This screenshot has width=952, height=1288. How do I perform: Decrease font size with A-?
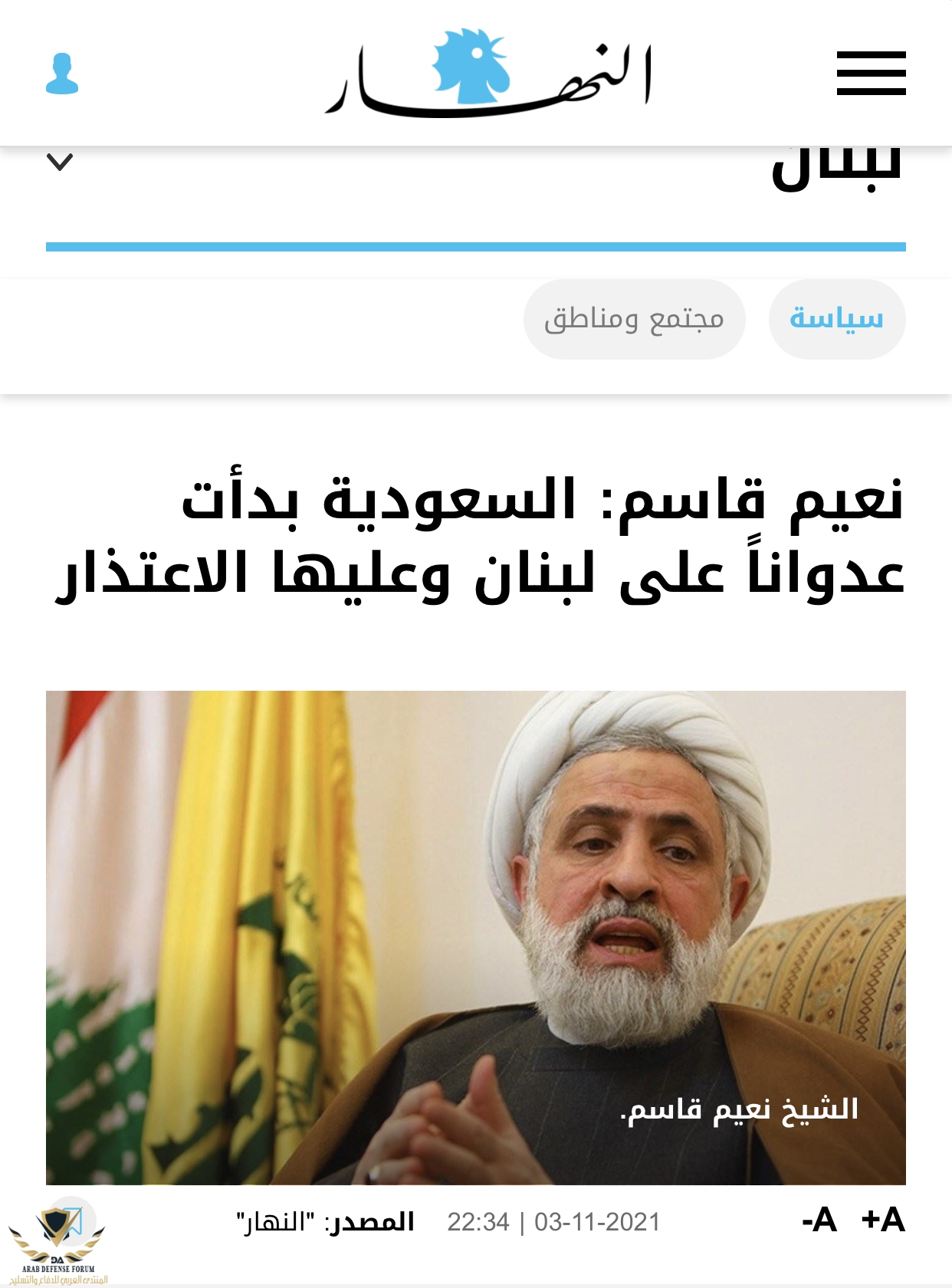click(819, 1220)
